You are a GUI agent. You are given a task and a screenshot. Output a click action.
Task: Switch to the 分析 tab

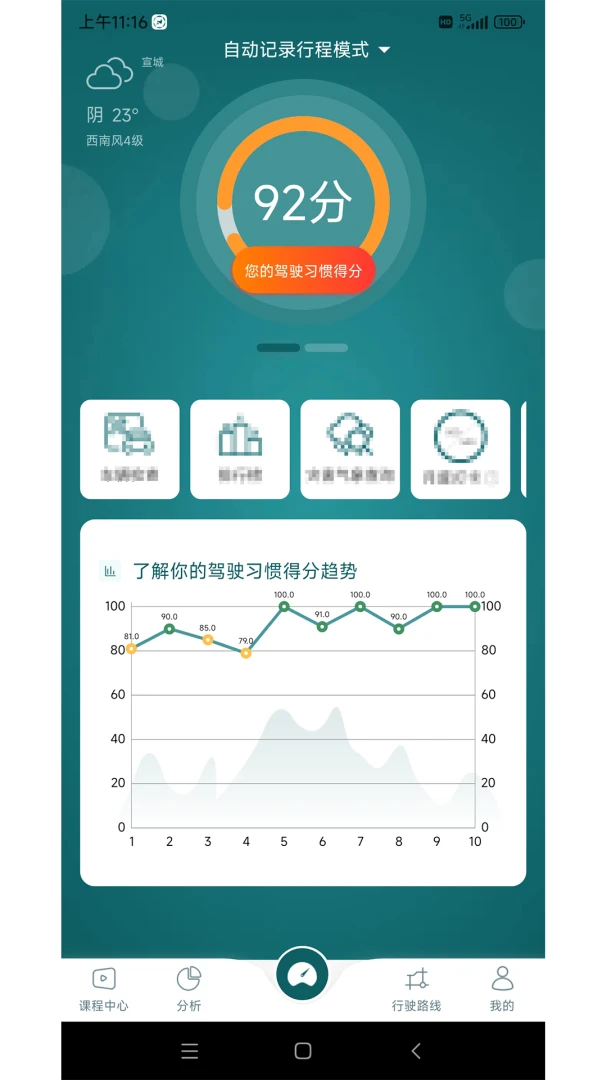point(189,989)
